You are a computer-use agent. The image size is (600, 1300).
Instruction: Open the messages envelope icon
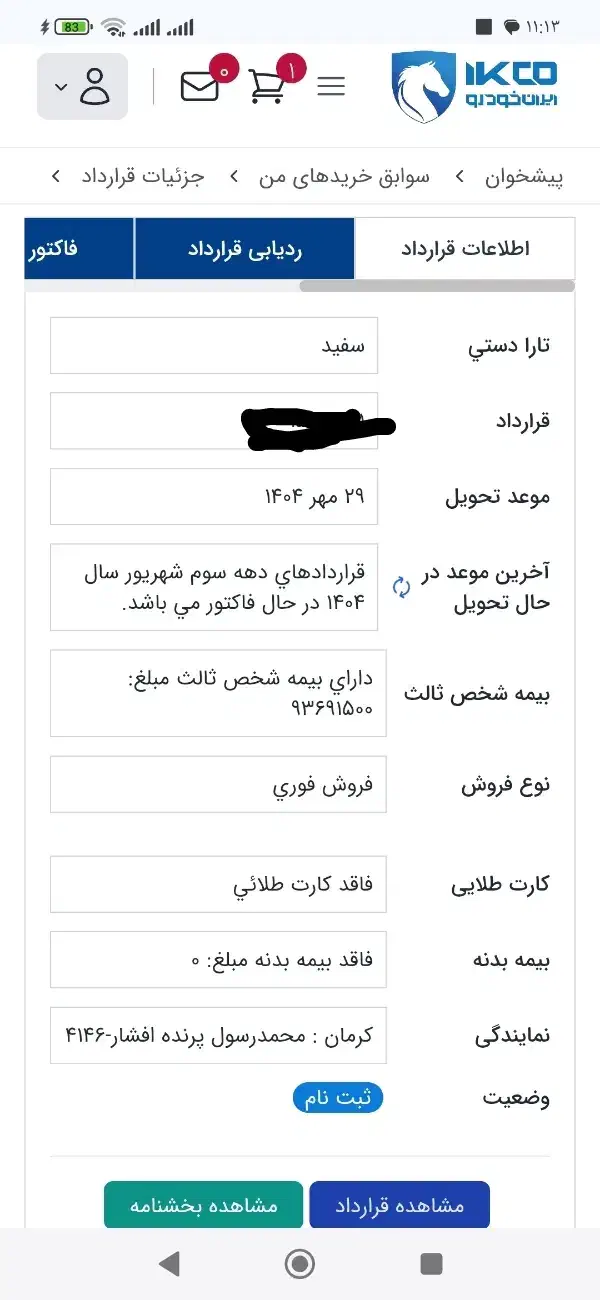click(200, 87)
